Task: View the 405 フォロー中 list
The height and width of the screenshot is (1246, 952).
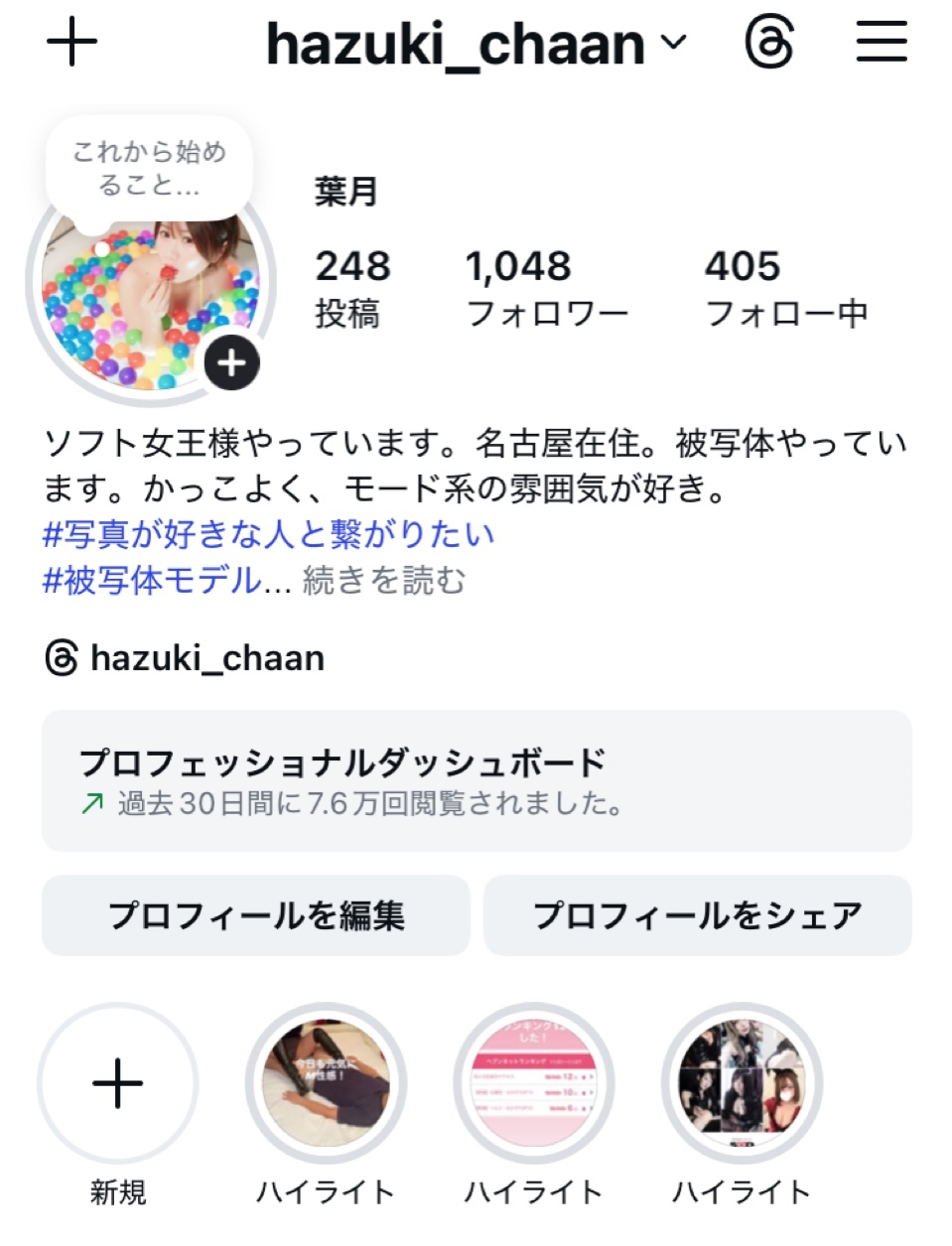Action: (786, 287)
